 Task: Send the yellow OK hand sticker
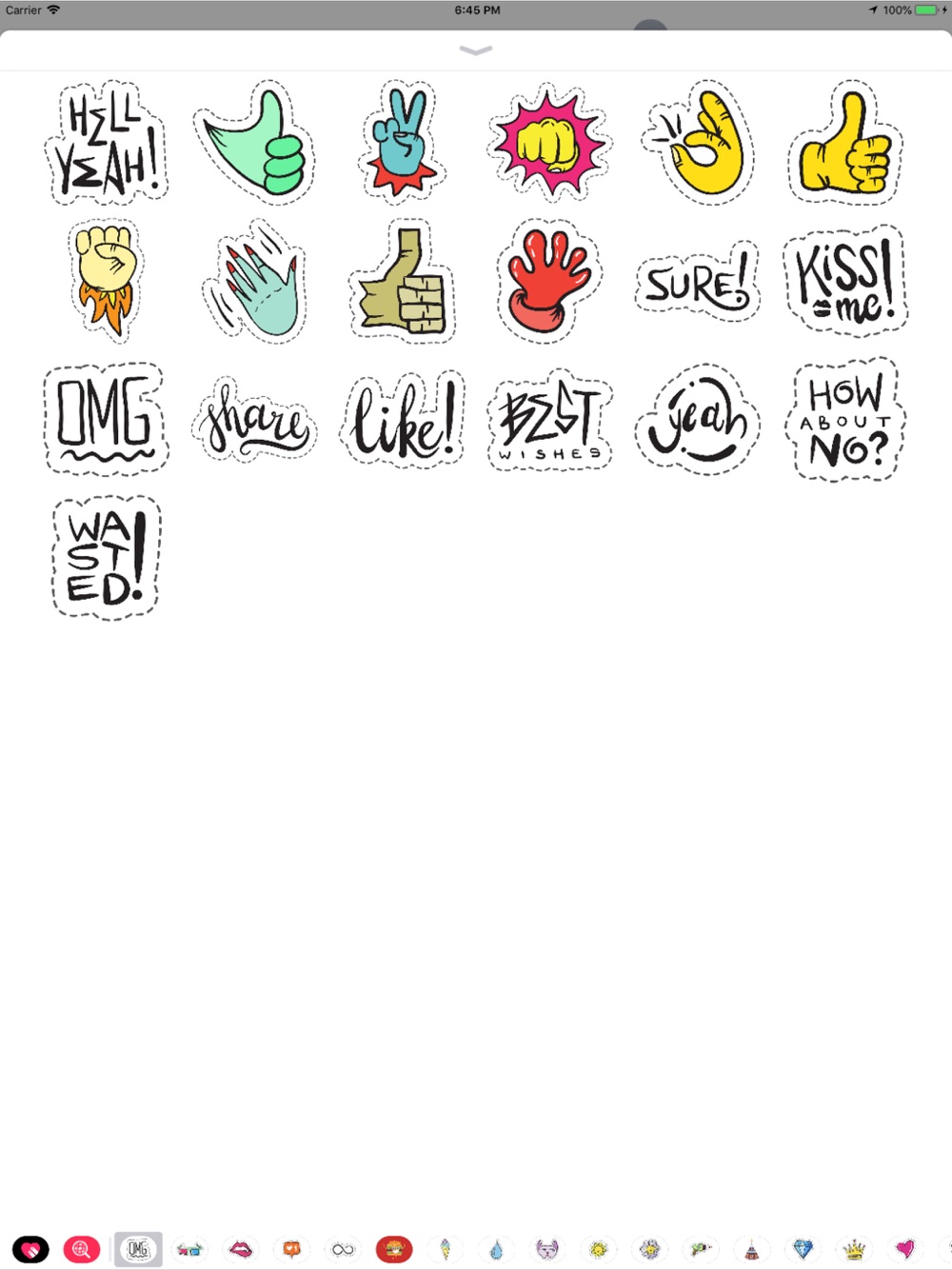coord(700,143)
